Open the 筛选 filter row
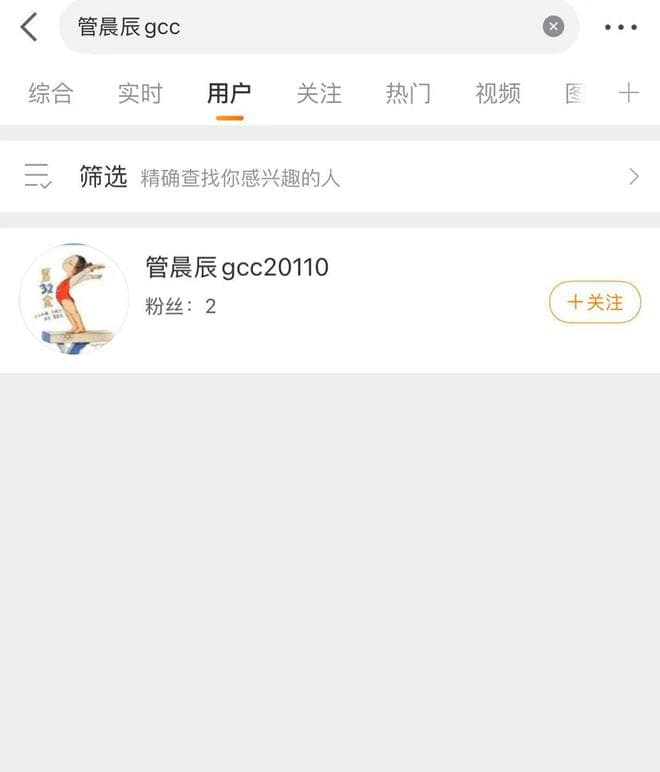660x772 pixels. click(330, 177)
